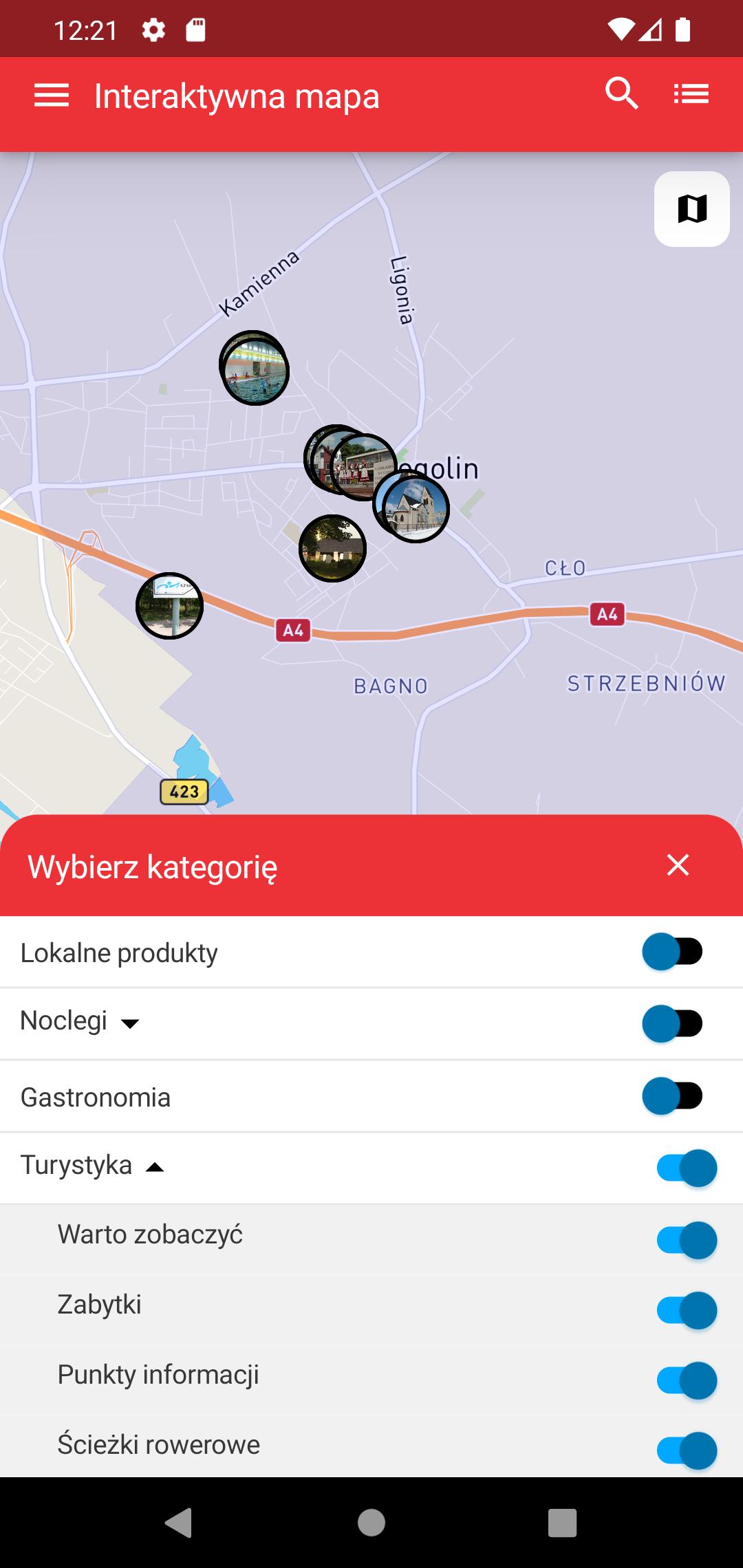Disable the Turystyka switch
The width and height of the screenshot is (743, 1568).
click(x=687, y=1168)
